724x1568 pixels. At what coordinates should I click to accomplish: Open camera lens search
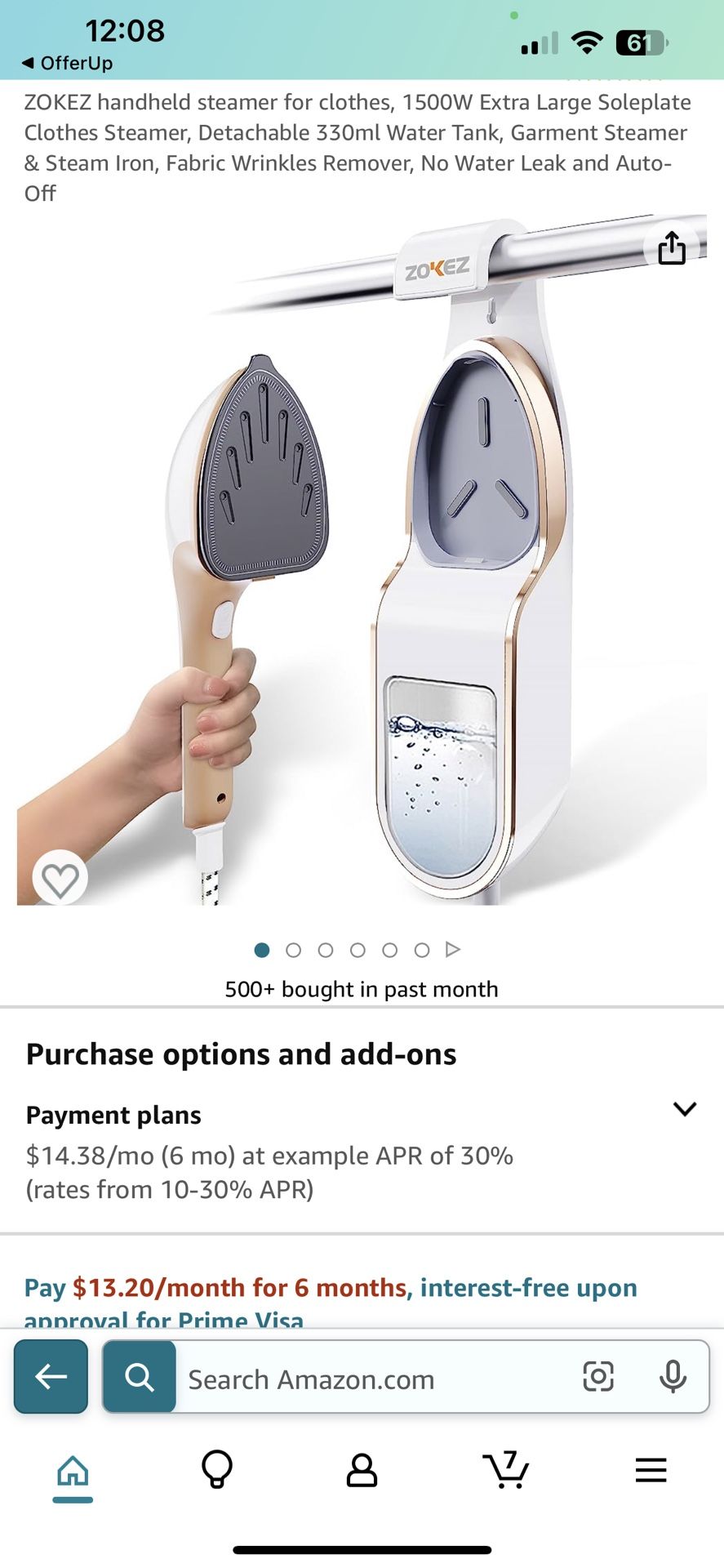click(597, 1377)
